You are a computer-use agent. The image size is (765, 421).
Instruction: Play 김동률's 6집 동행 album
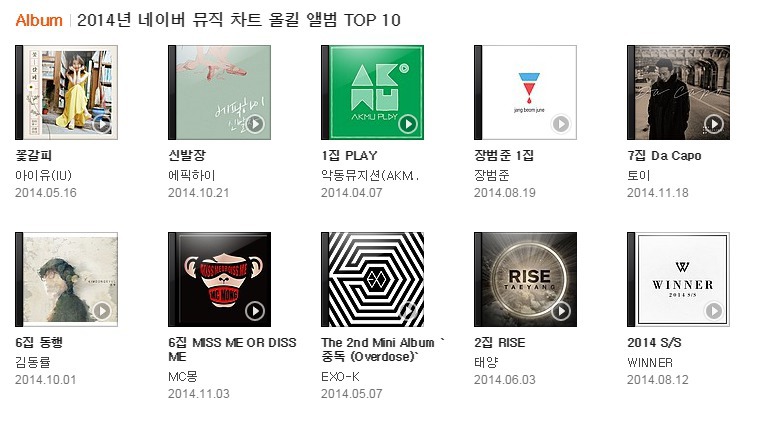pos(101,311)
